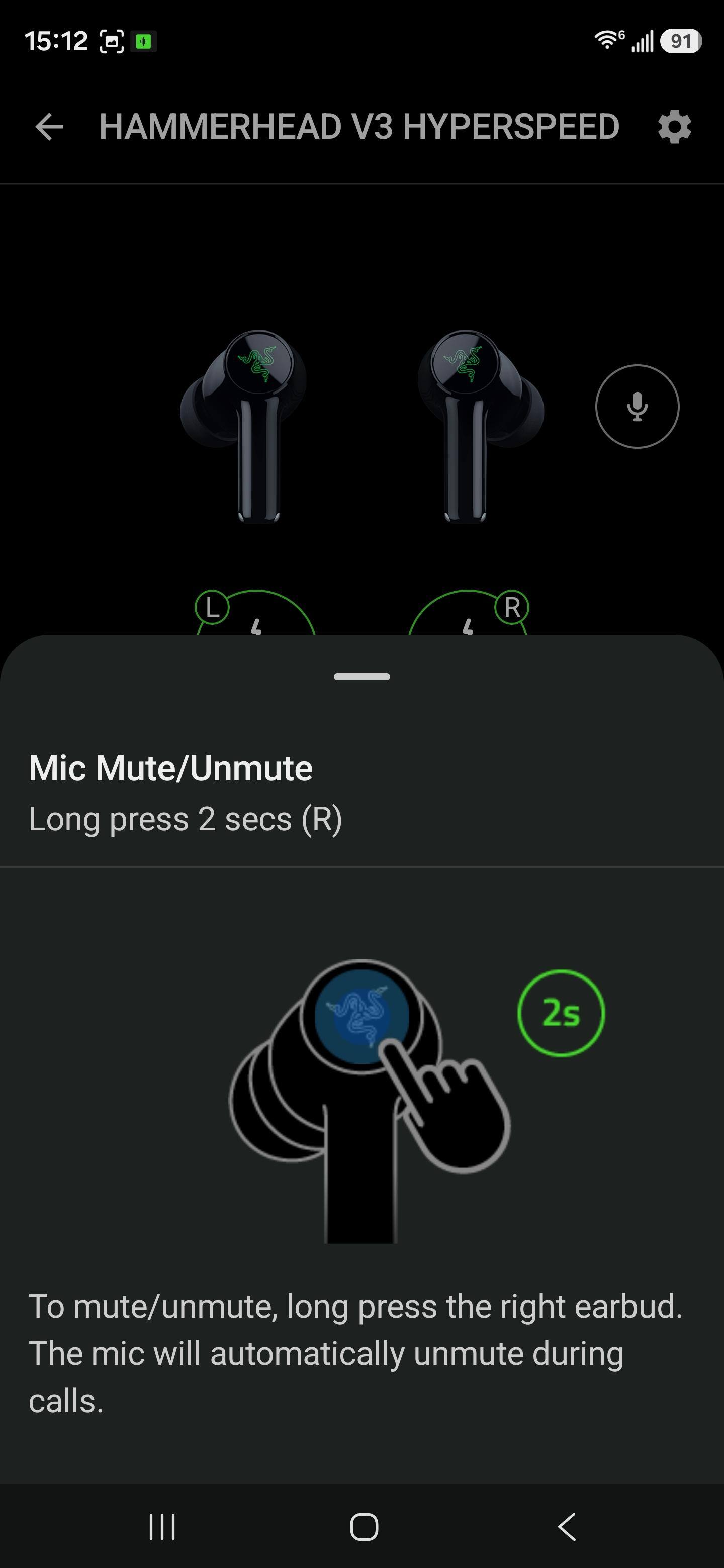The height and width of the screenshot is (1568, 724).
Task: Tap the system back button
Action: (567, 1527)
